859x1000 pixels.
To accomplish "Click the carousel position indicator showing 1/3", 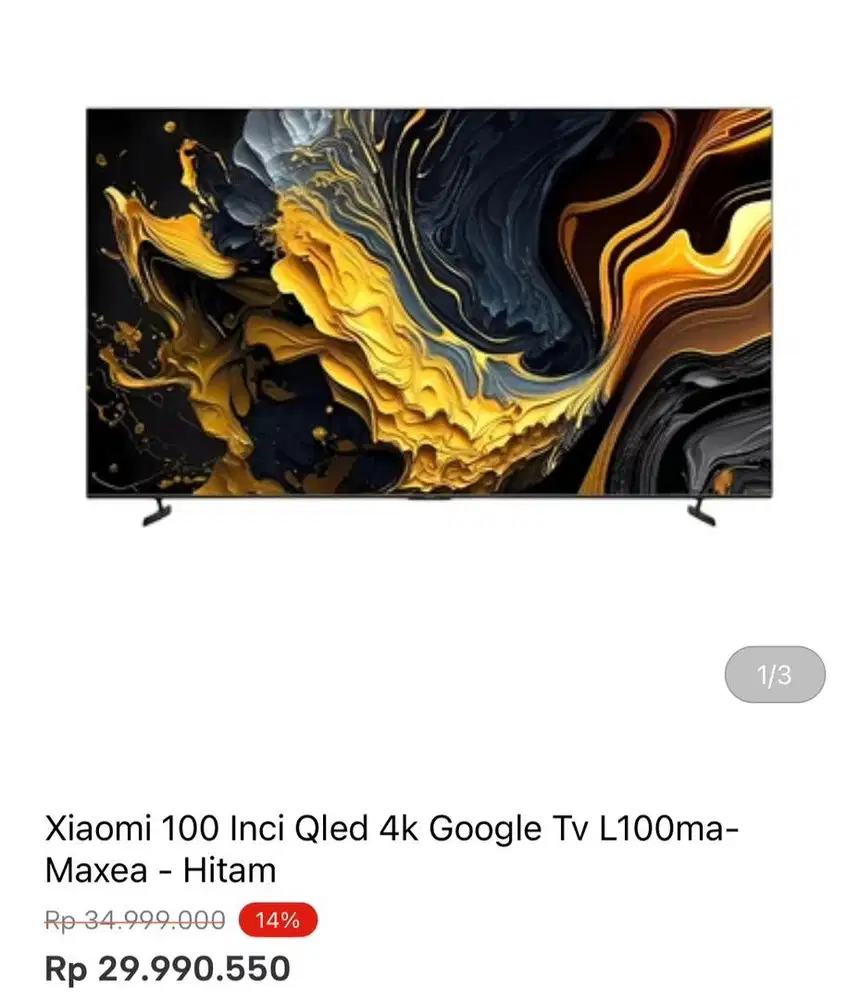I will [x=777, y=675].
